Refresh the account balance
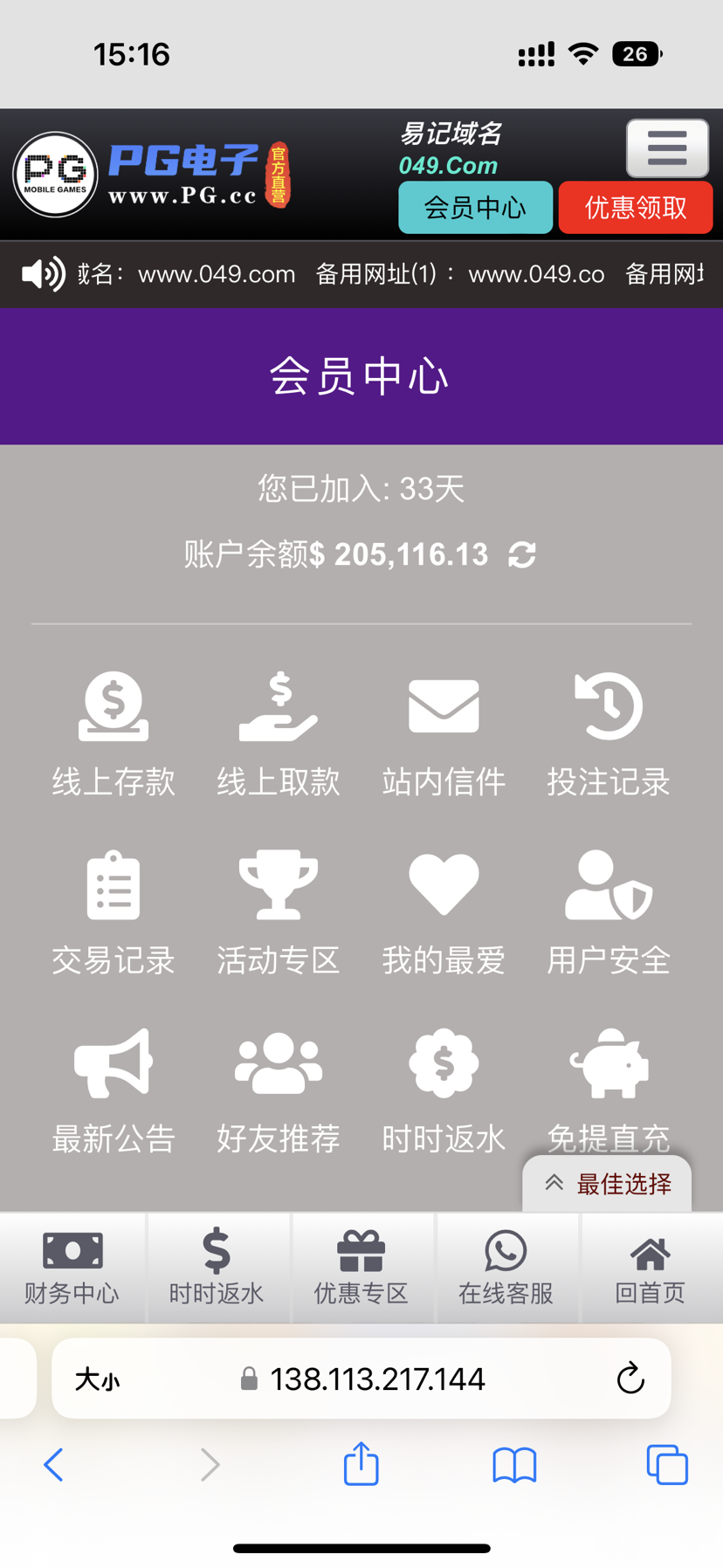This screenshot has width=723, height=1568. click(522, 554)
